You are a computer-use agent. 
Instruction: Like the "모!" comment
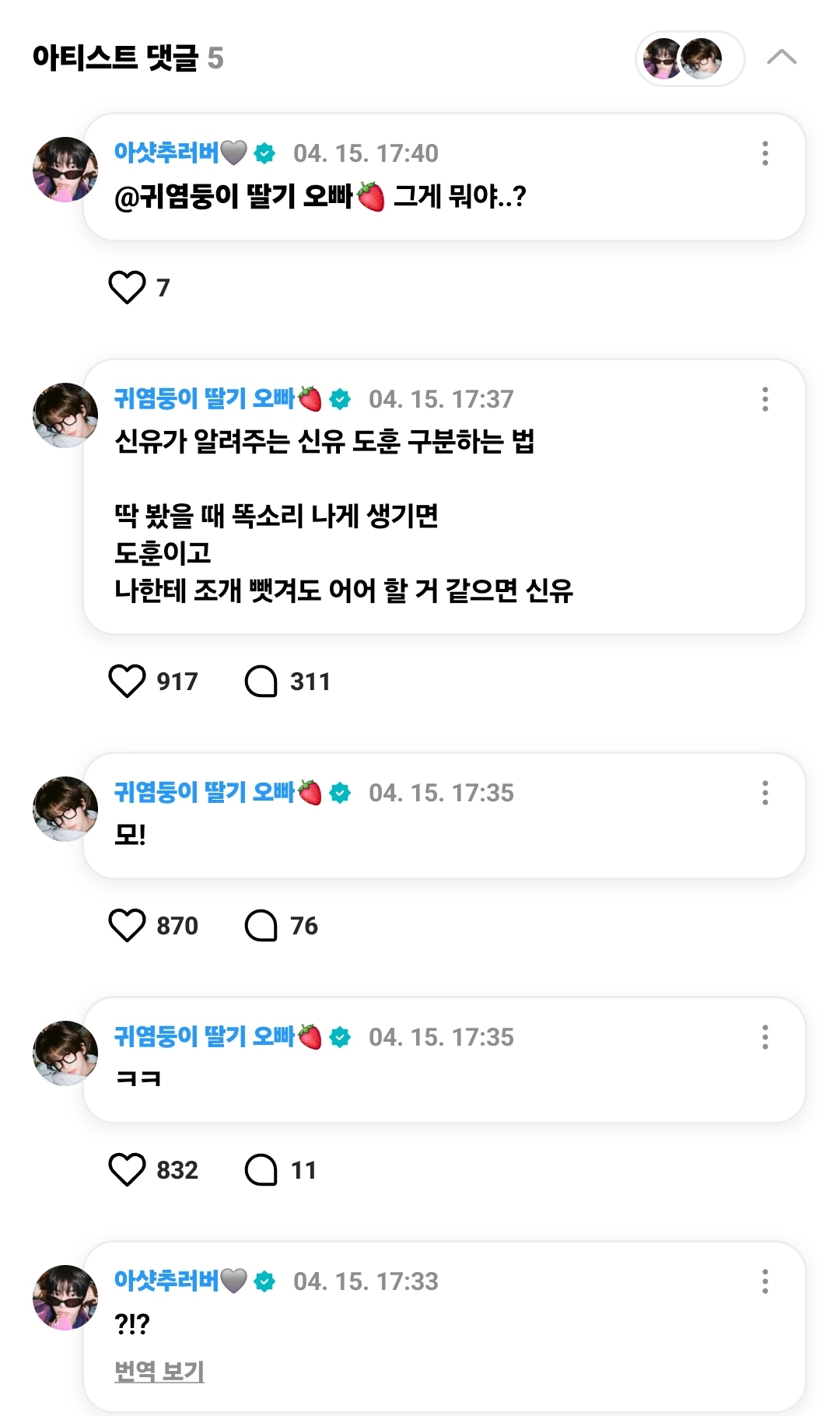127,925
